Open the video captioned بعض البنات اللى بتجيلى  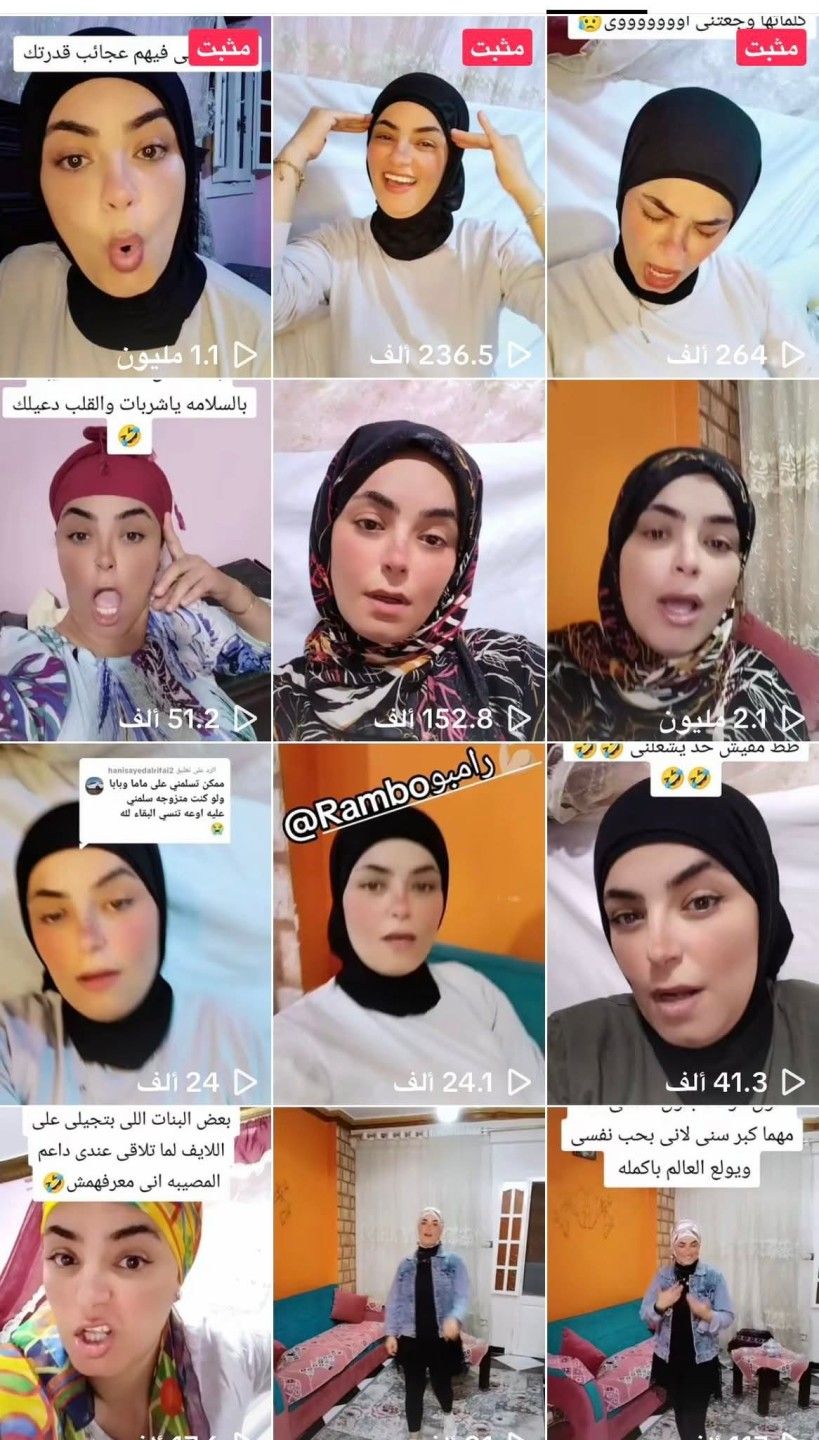coord(135,1280)
